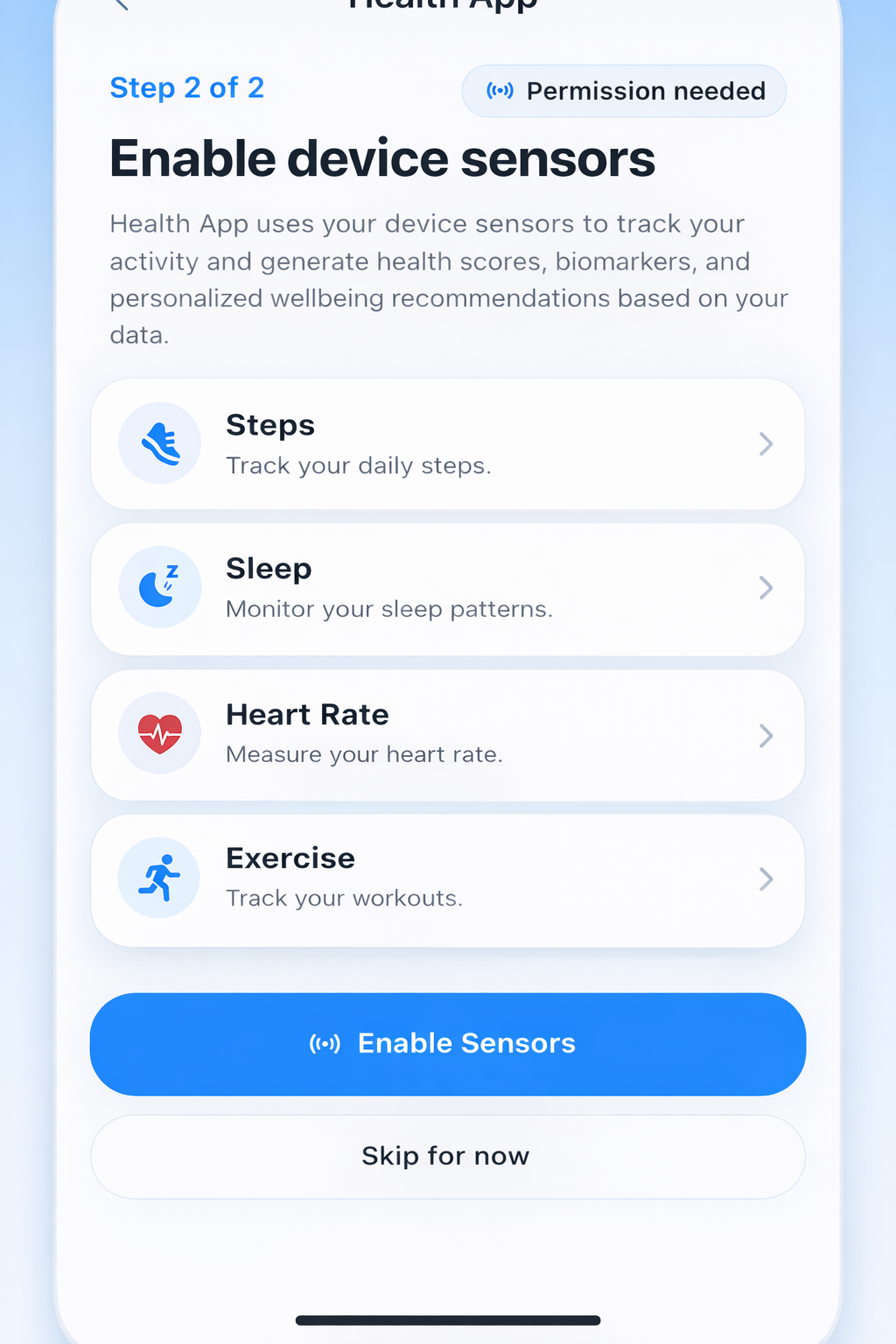Click the Heart Rate heart icon
This screenshot has height=1344, width=896.
(x=160, y=732)
